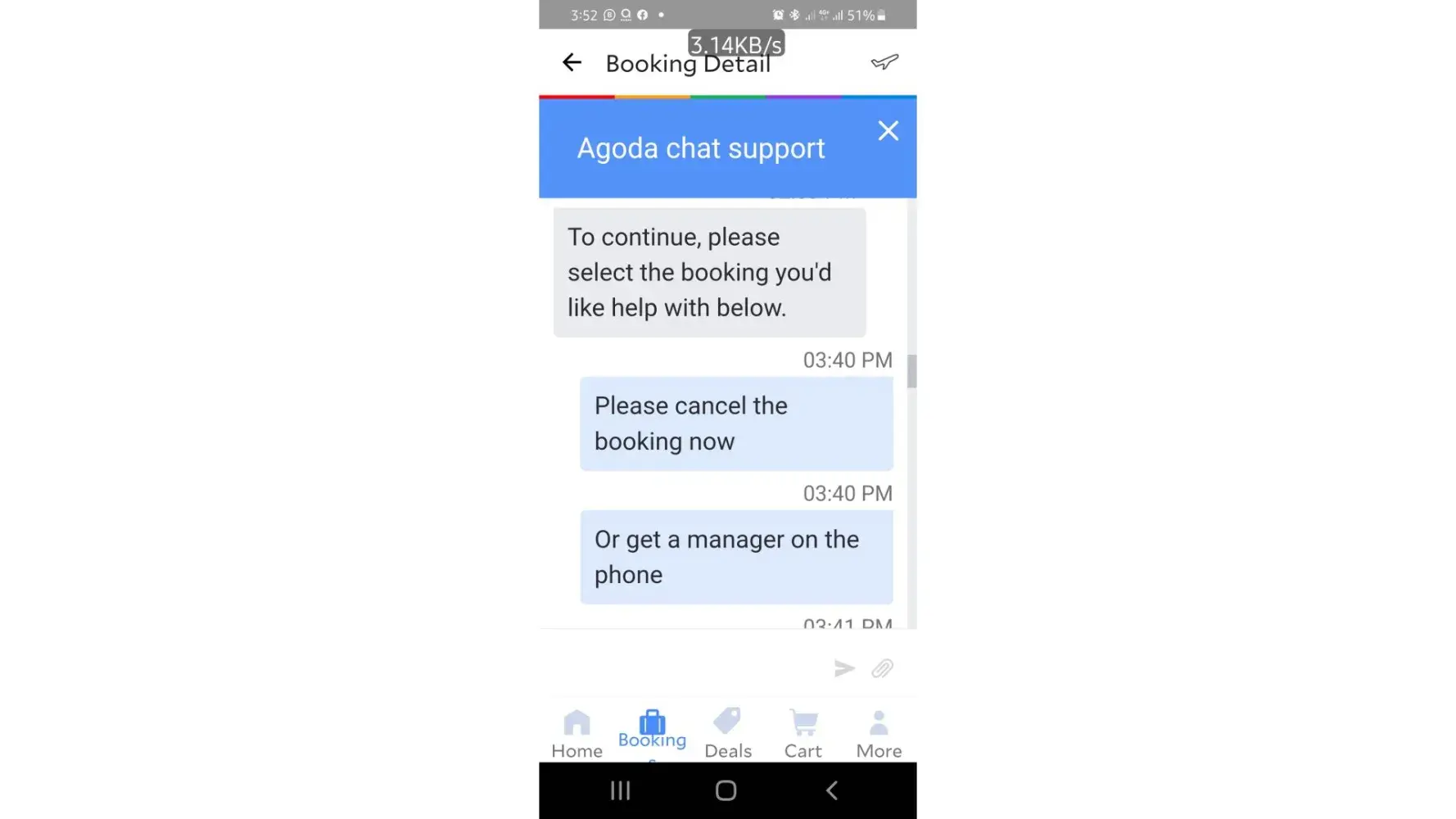The height and width of the screenshot is (819, 1456).
Task: Close the Agoda chat support panel
Action: [888, 131]
